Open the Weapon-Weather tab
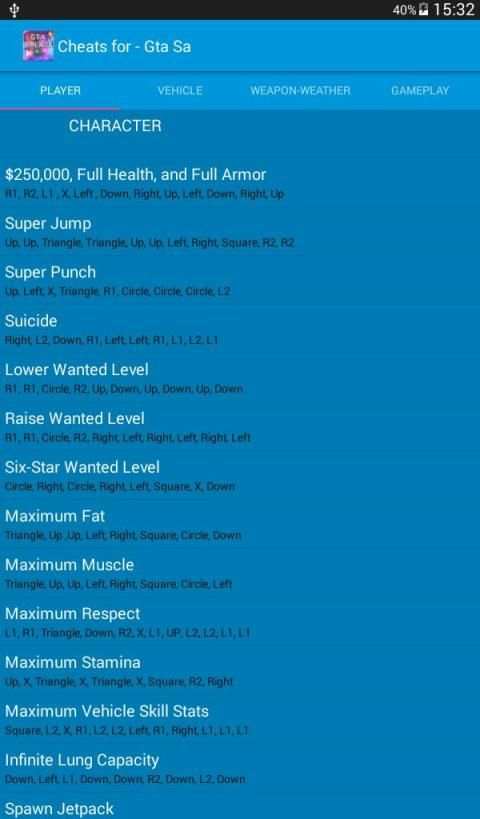This screenshot has height=819, width=480. (x=300, y=90)
